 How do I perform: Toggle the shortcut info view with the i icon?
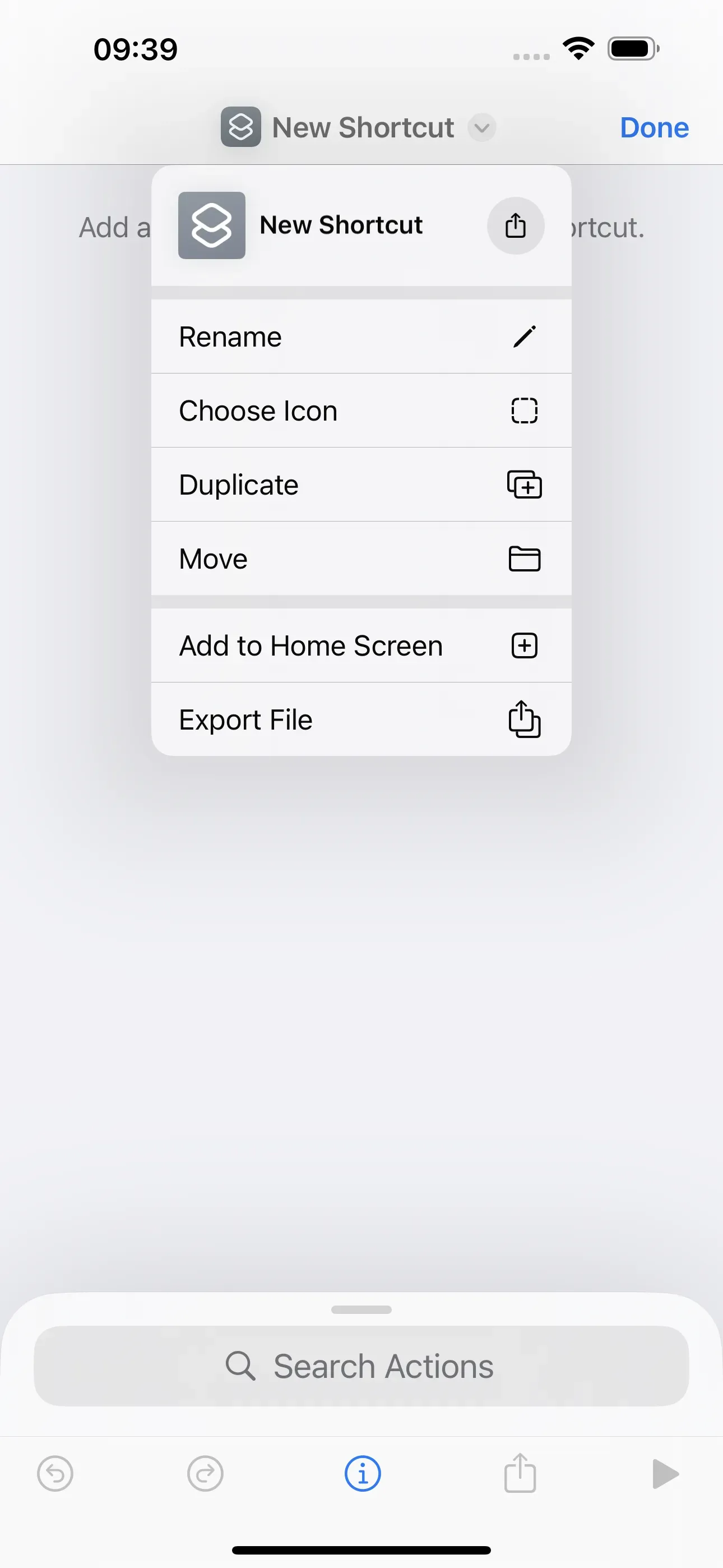tap(362, 1474)
